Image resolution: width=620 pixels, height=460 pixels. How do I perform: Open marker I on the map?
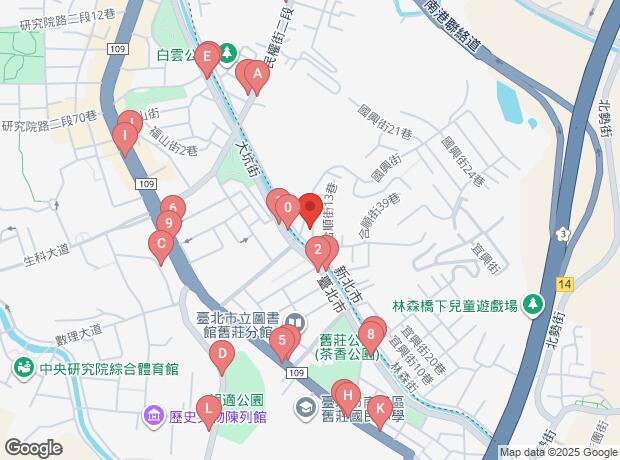coord(126,134)
